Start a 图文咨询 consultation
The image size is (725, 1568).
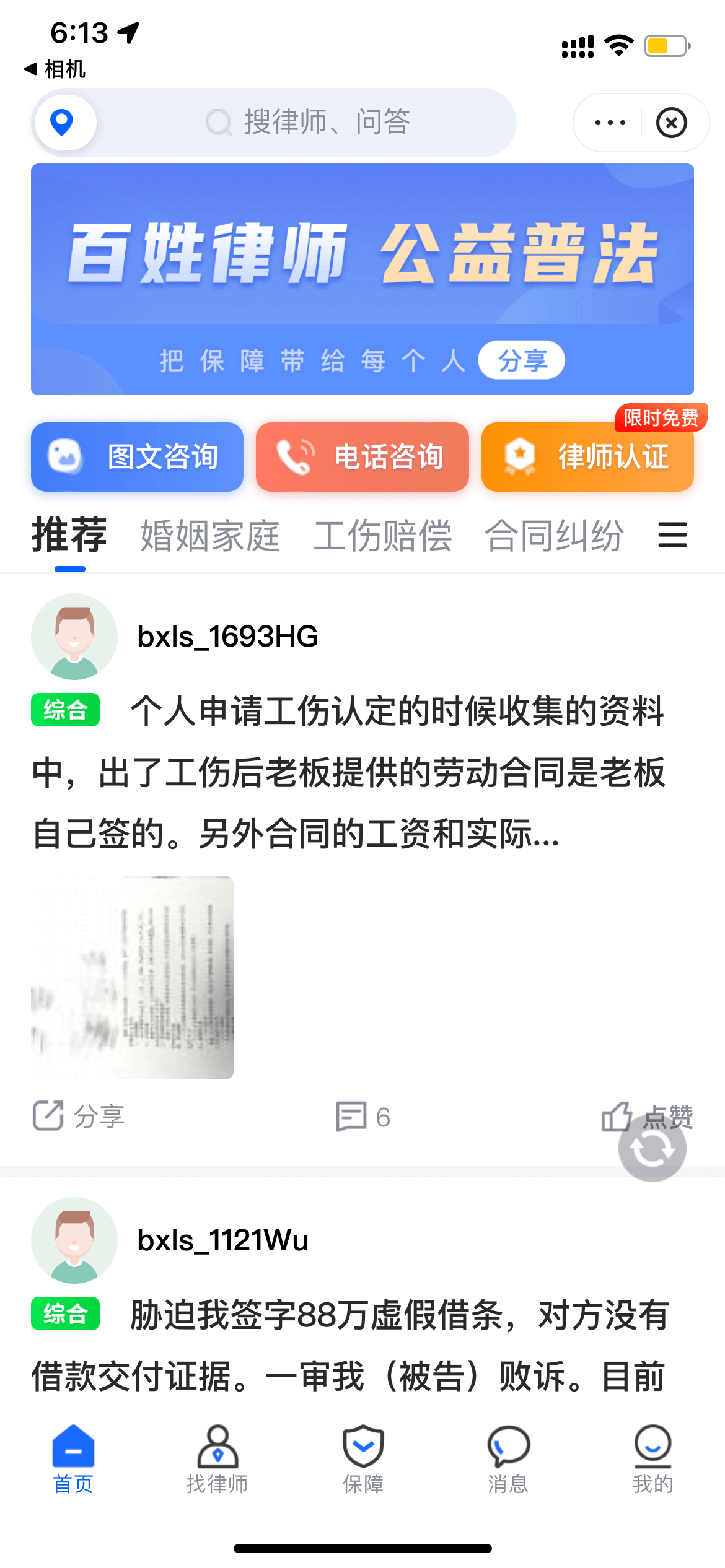coord(137,457)
